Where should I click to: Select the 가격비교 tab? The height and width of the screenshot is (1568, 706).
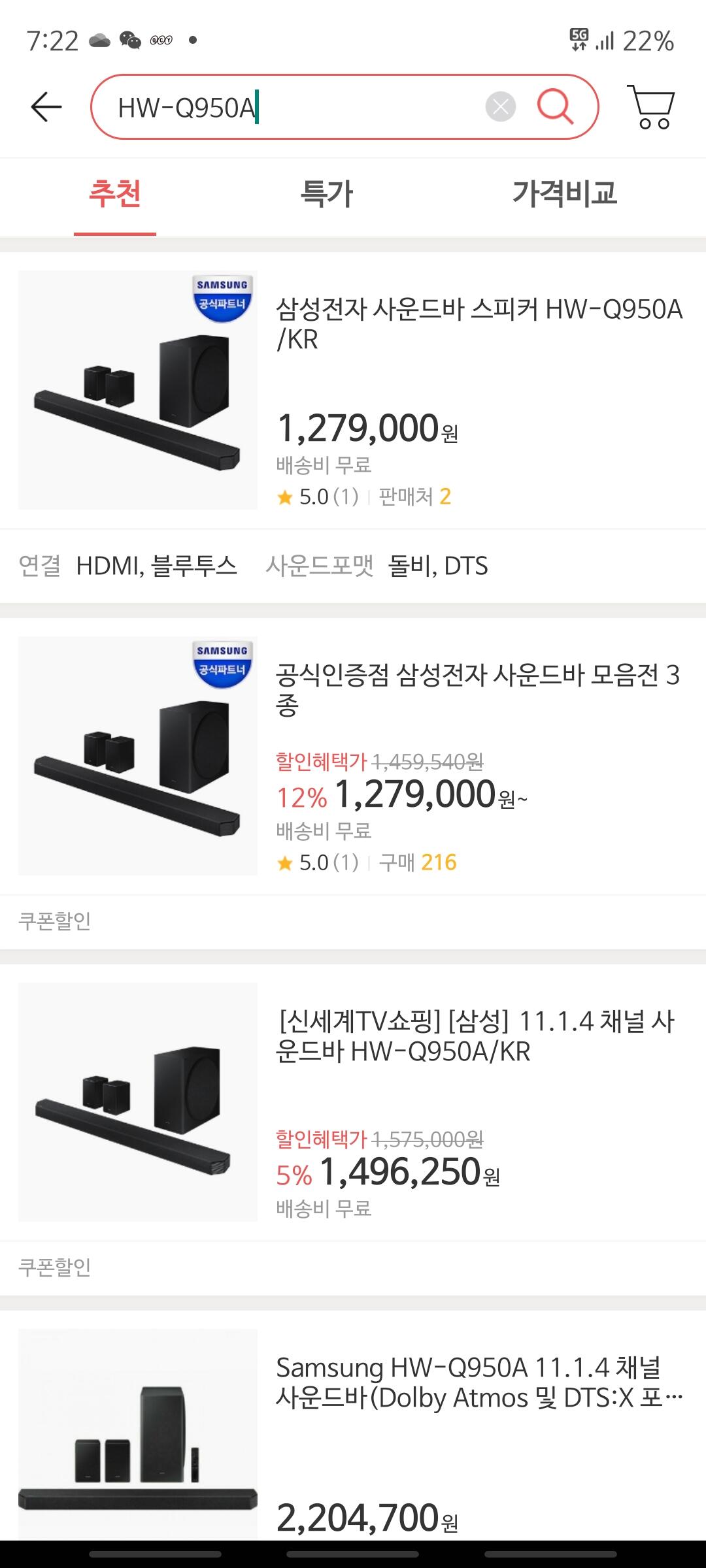(x=565, y=194)
